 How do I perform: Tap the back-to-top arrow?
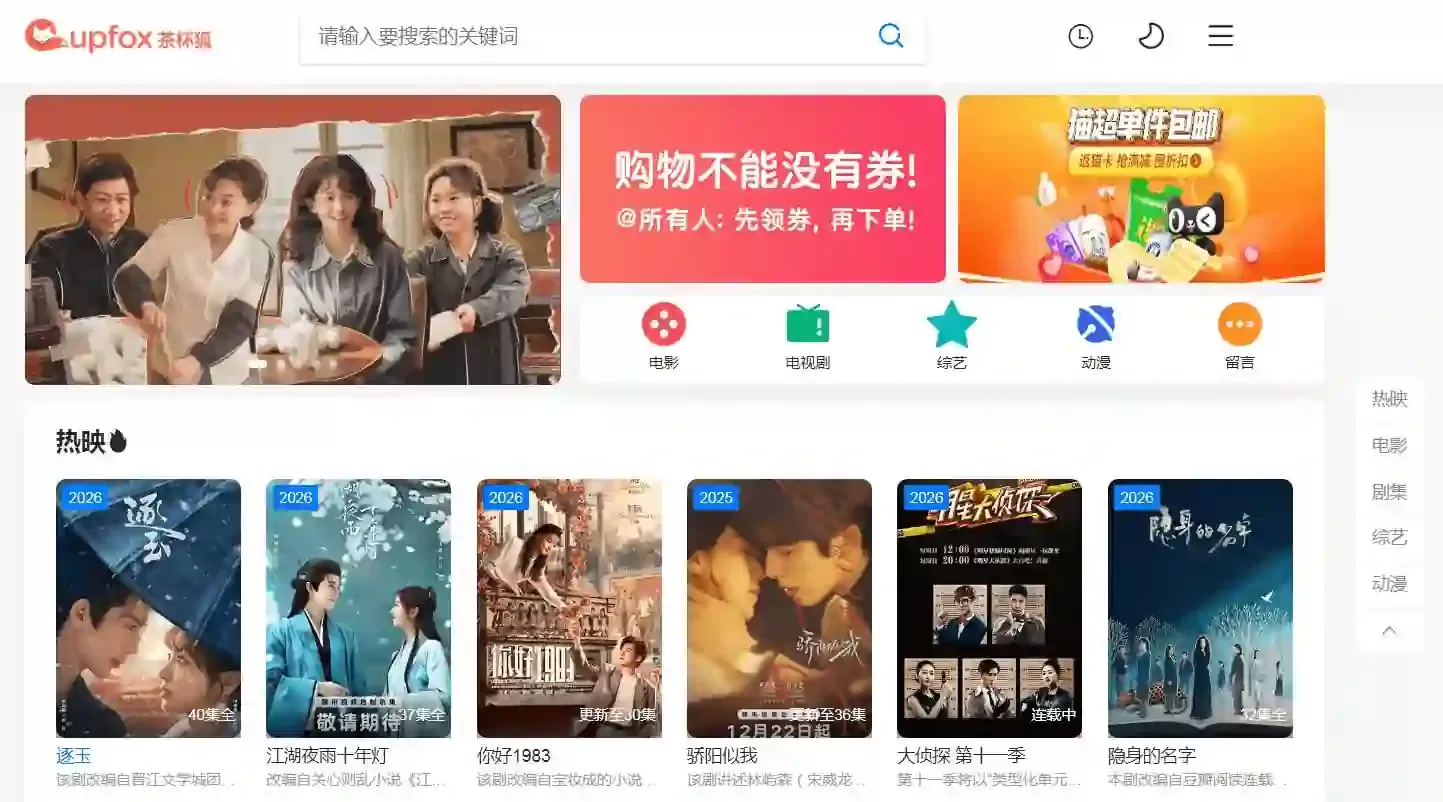pos(1389,631)
